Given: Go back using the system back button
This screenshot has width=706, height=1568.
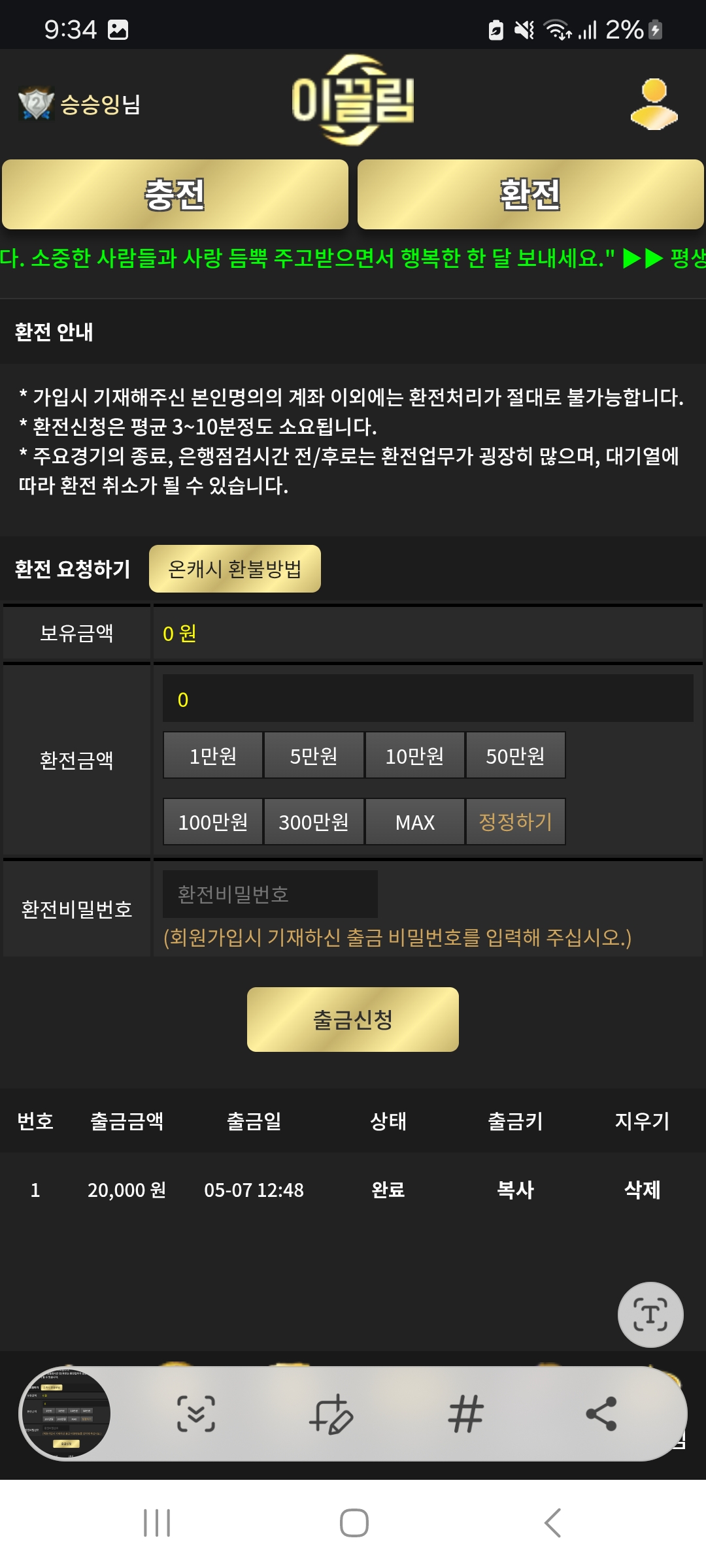Looking at the screenshot, I should click(x=552, y=1523).
